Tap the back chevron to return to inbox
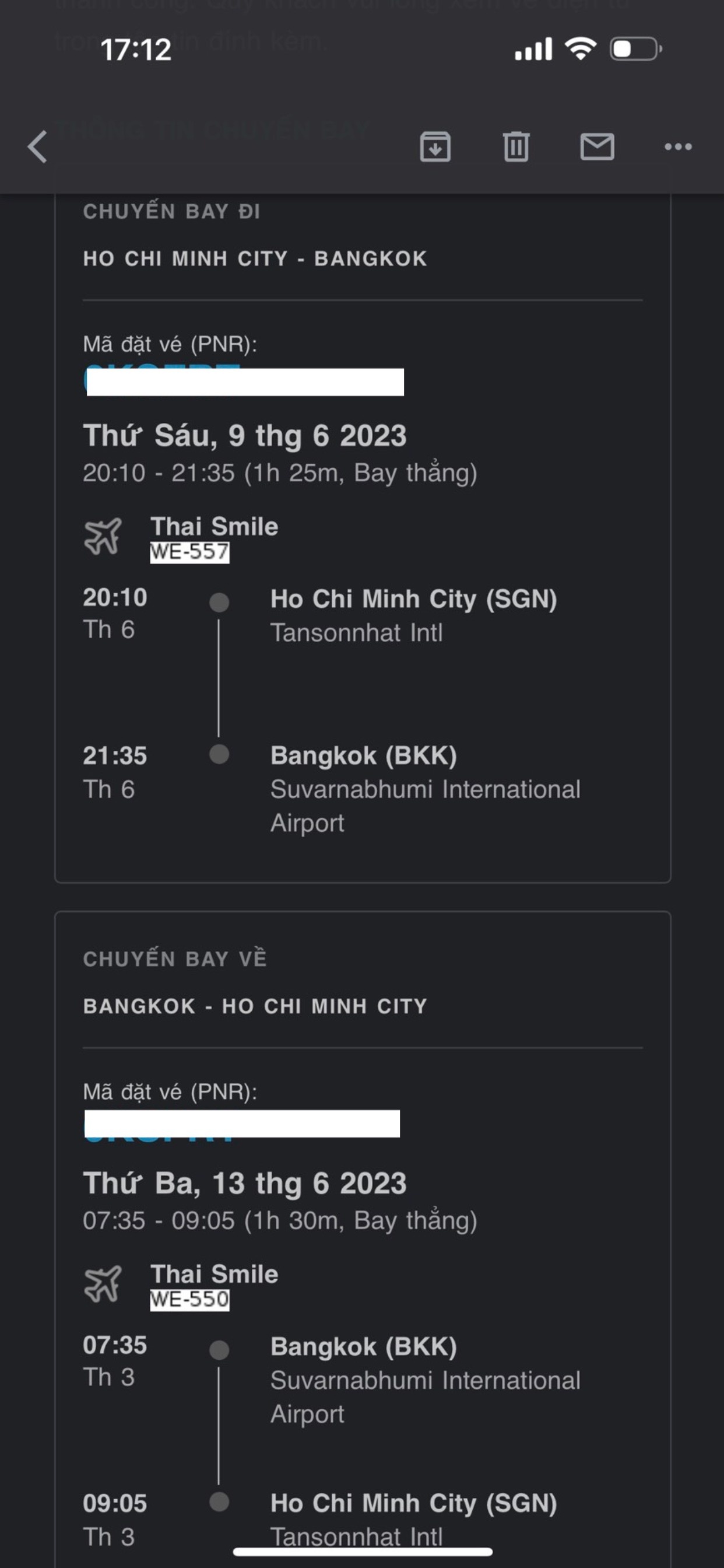Image resolution: width=724 pixels, height=1568 pixels. [38, 146]
